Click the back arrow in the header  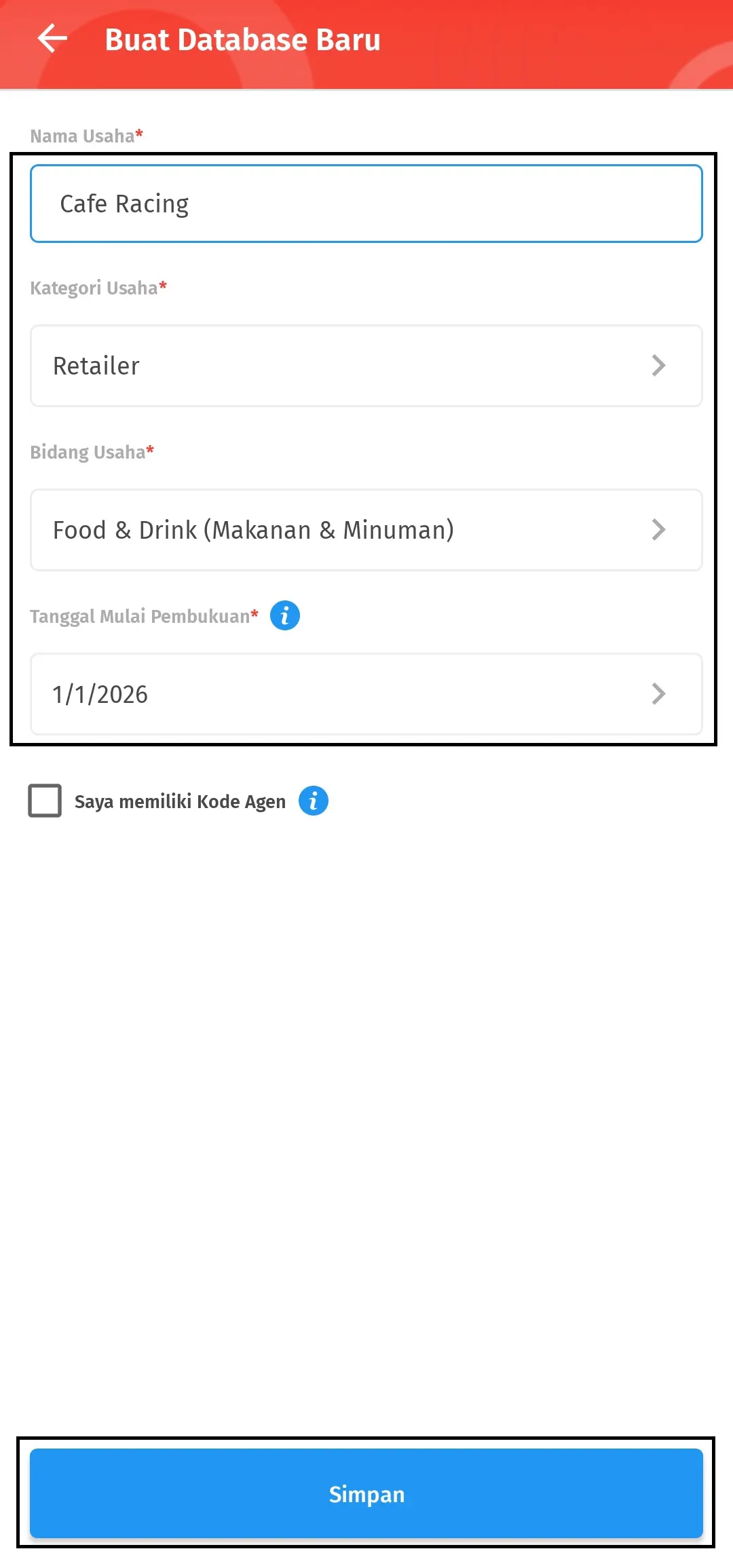click(52, 39)
